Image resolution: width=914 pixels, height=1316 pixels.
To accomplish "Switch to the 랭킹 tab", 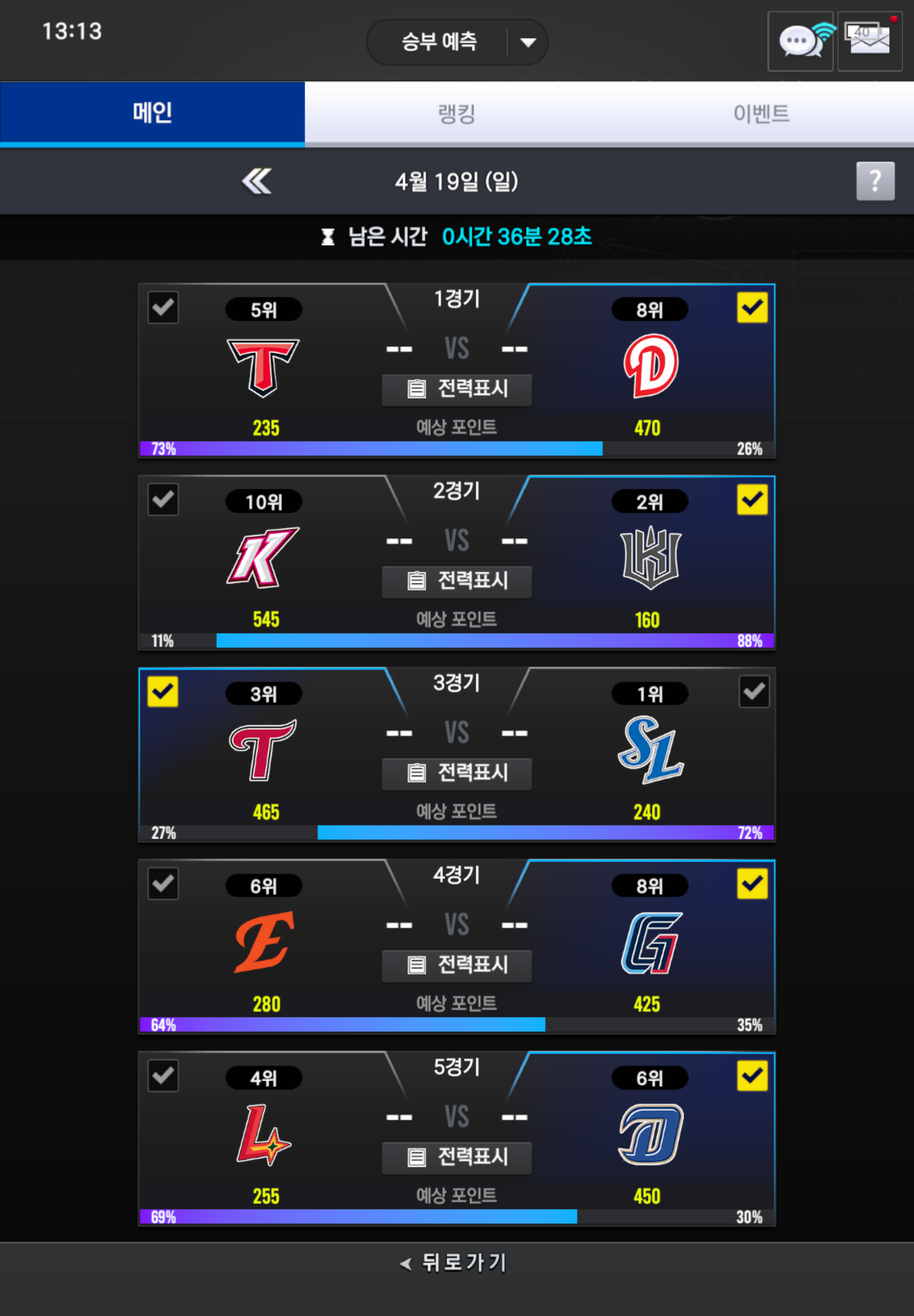I will click(457, 114).
